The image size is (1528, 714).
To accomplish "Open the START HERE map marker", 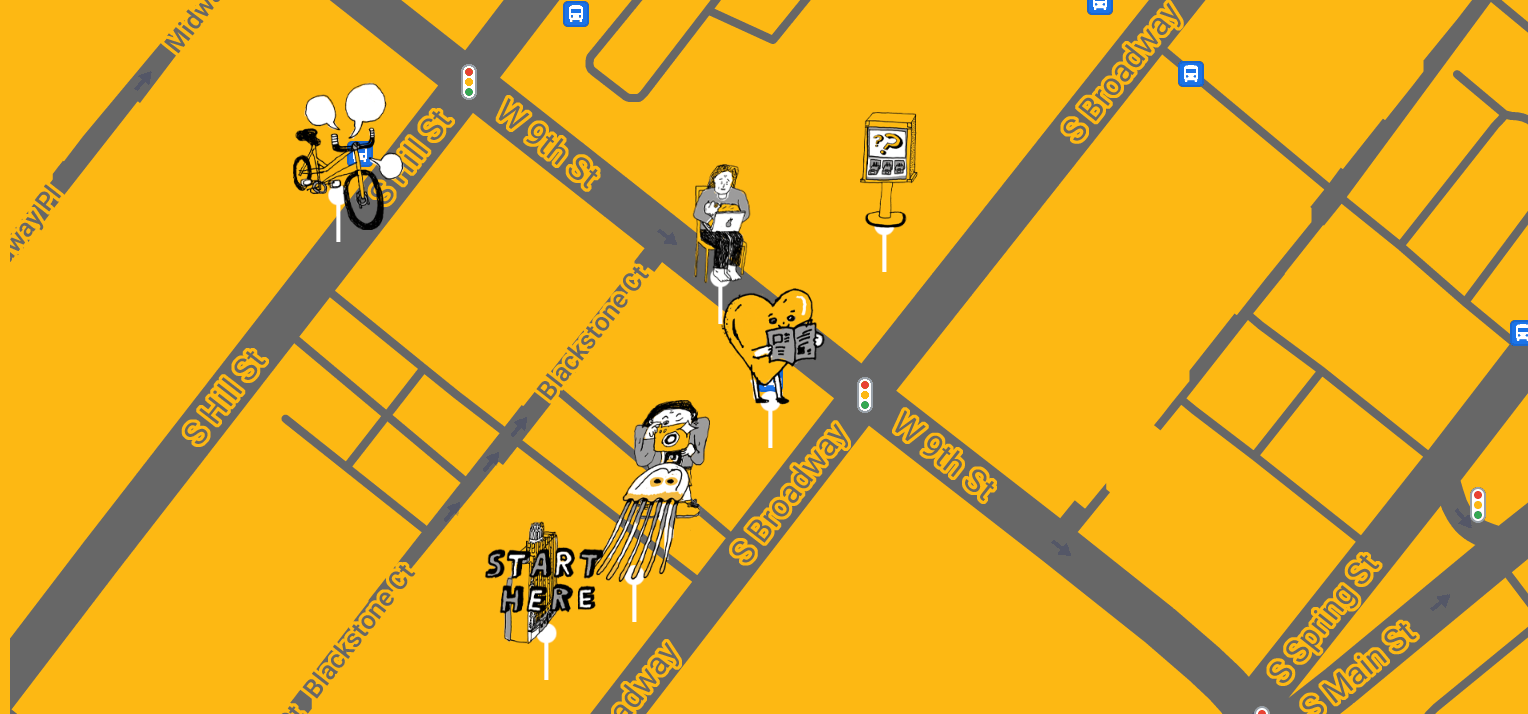I will point(541,583).
